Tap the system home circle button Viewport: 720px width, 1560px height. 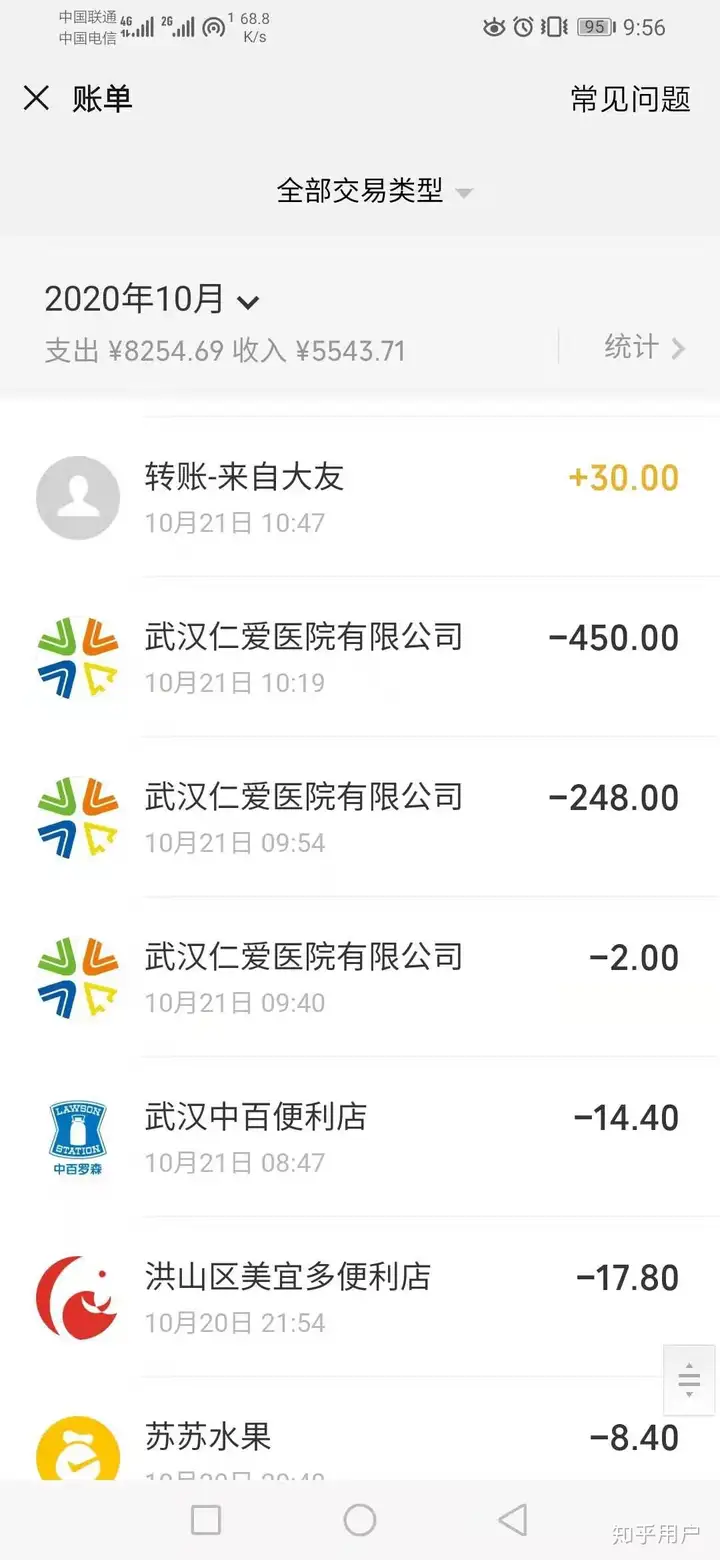(360, 1520)
